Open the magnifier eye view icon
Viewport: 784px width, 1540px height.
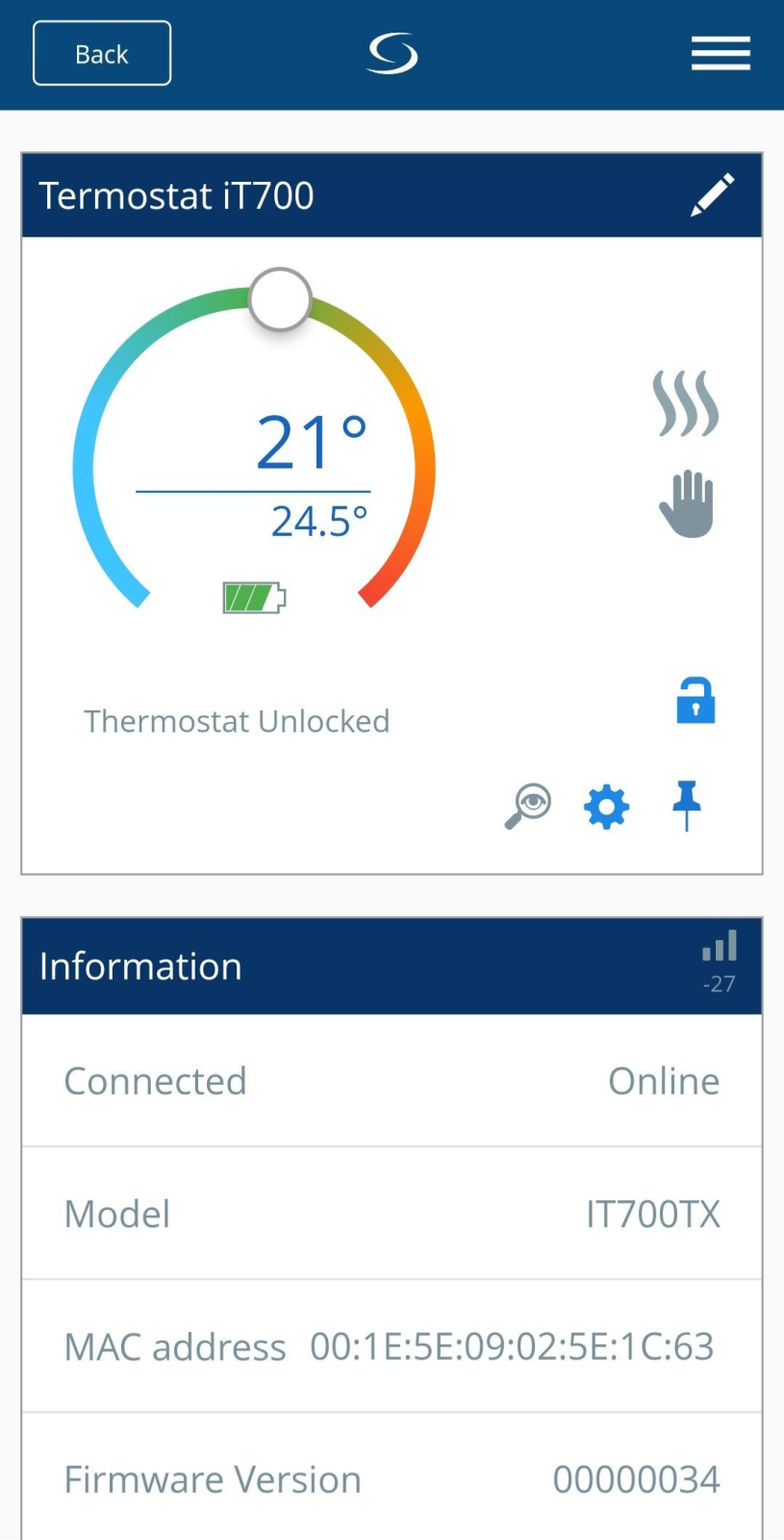(528, 806)
